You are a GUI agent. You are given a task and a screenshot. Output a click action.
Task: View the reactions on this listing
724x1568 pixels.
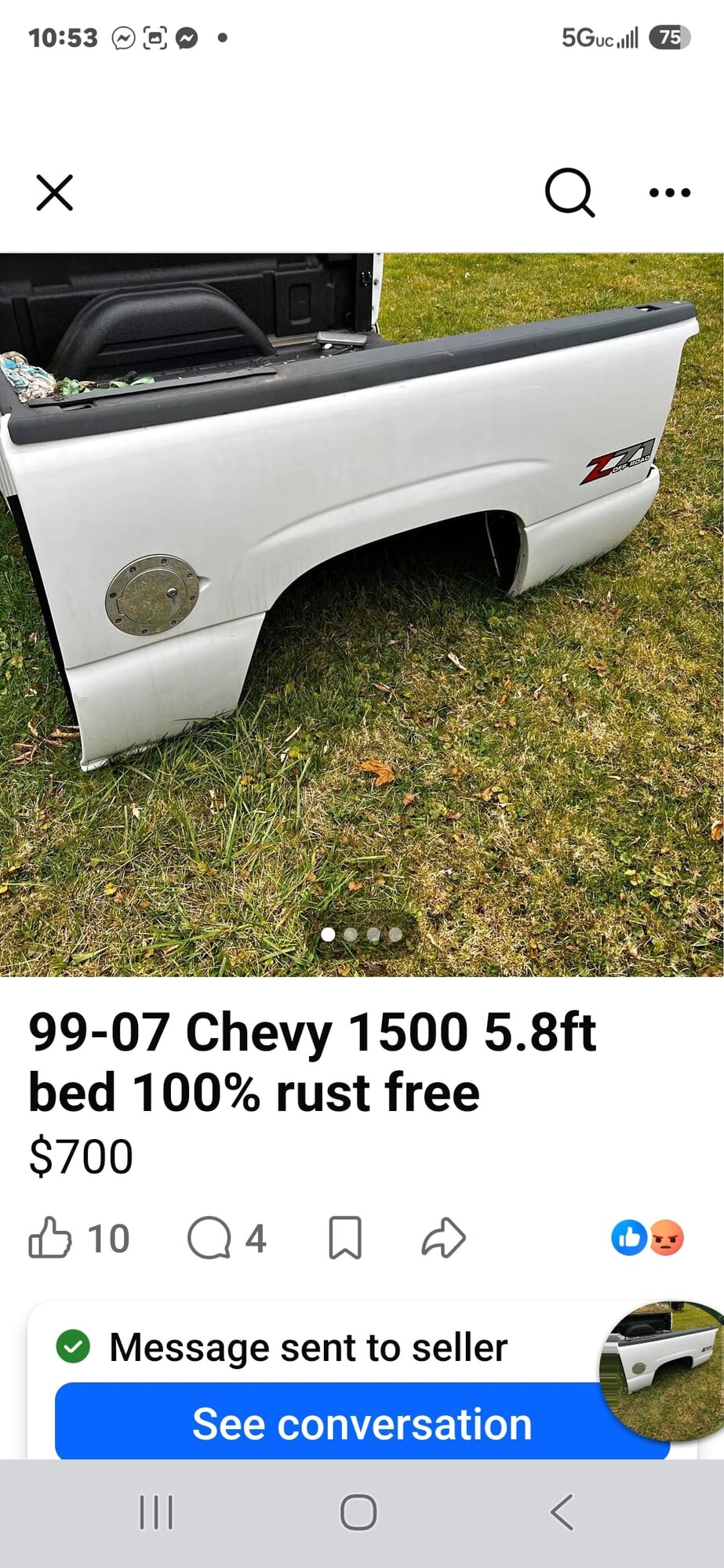pos(648,1239)
